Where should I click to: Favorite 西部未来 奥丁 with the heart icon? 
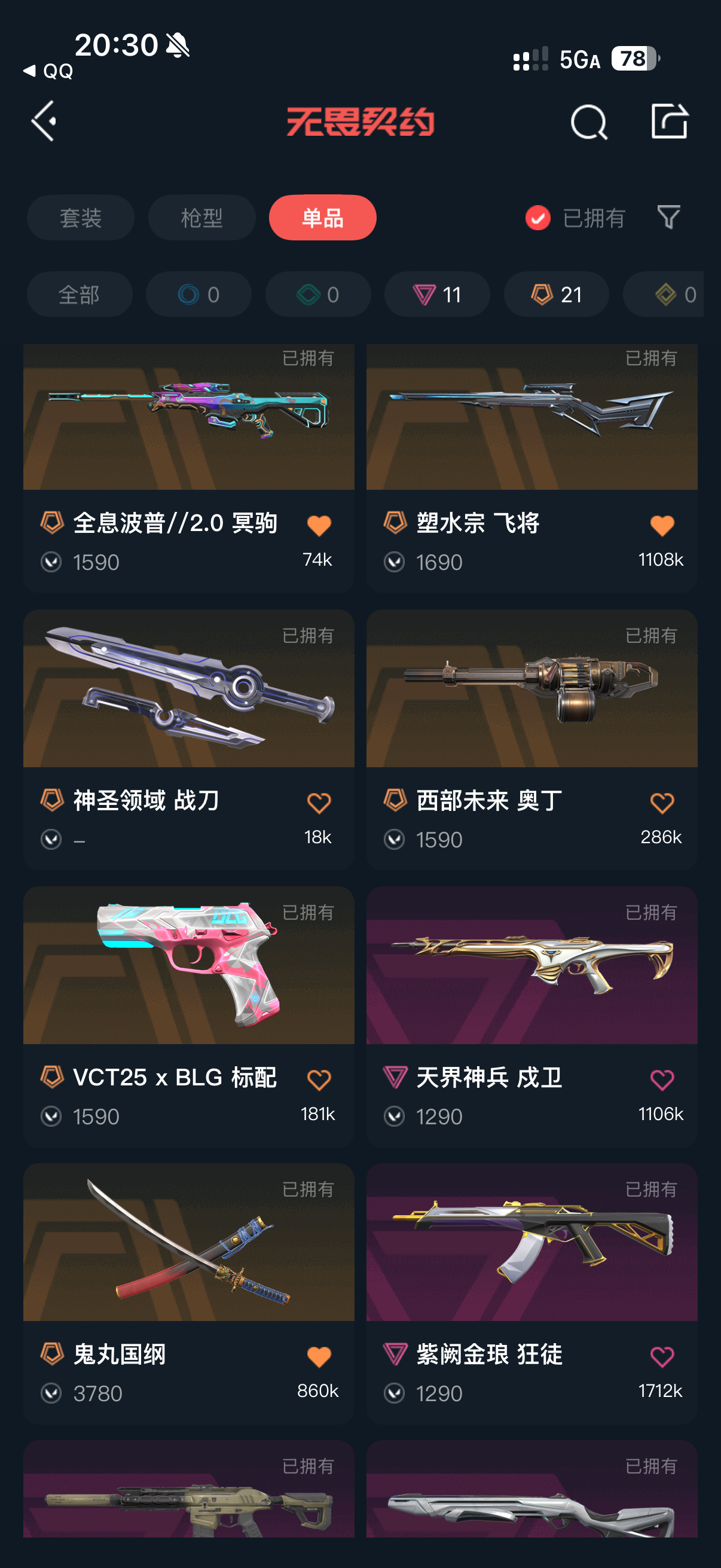point(662,803)
